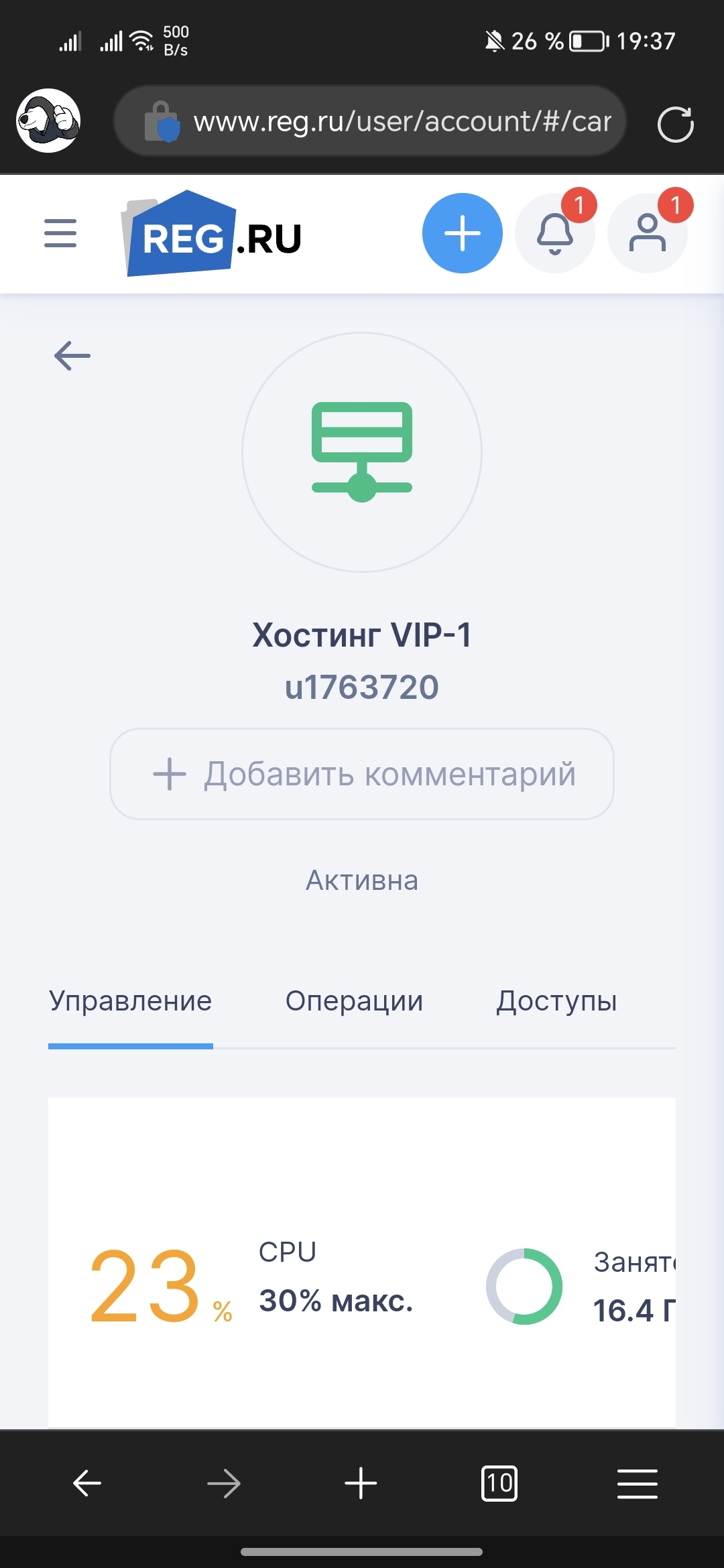Tap the address bar with reg.ru URL

point(370,121)
